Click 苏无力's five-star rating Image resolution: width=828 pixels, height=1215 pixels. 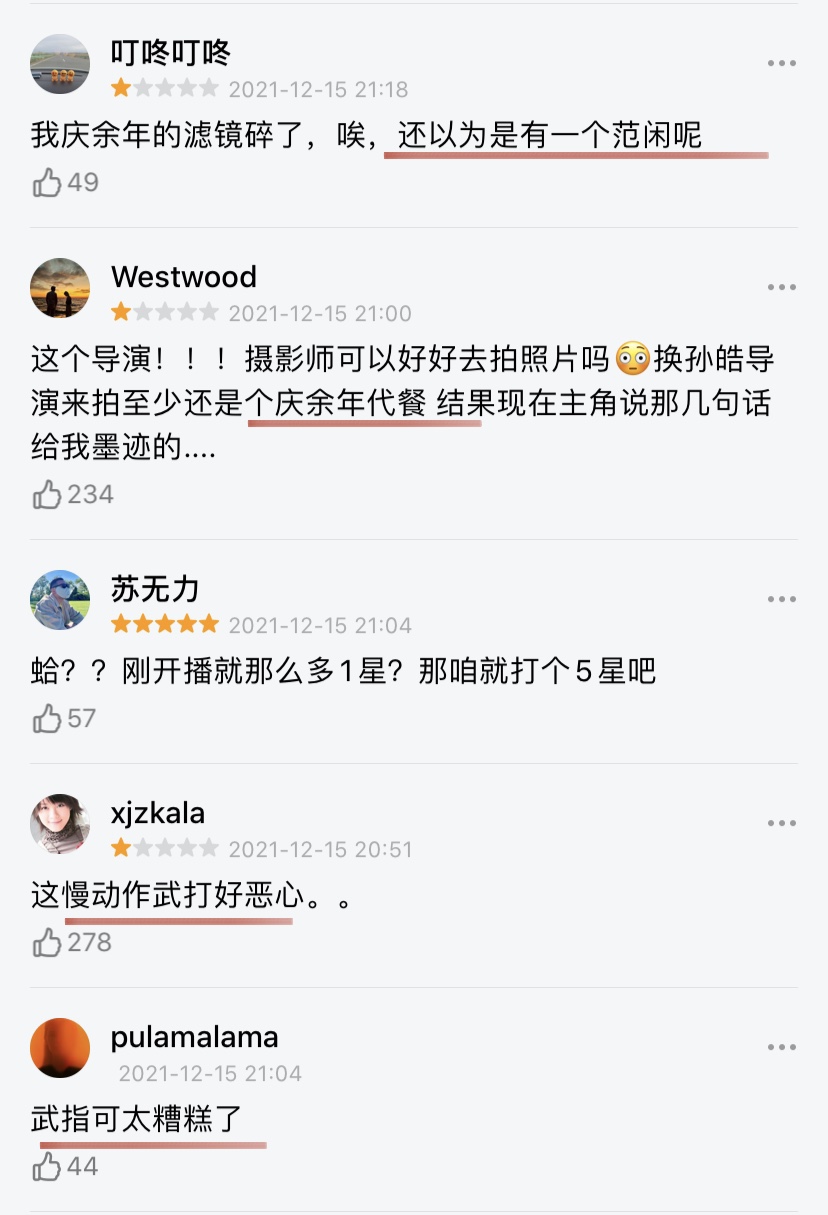(x=166, y=624)
